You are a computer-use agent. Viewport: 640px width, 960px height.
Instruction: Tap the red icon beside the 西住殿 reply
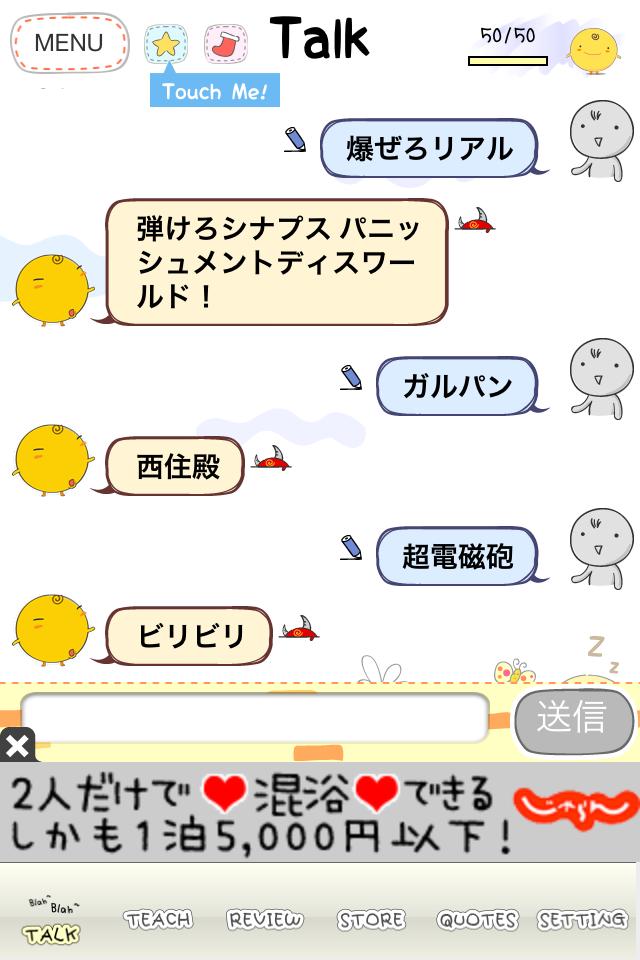(270, 459)
